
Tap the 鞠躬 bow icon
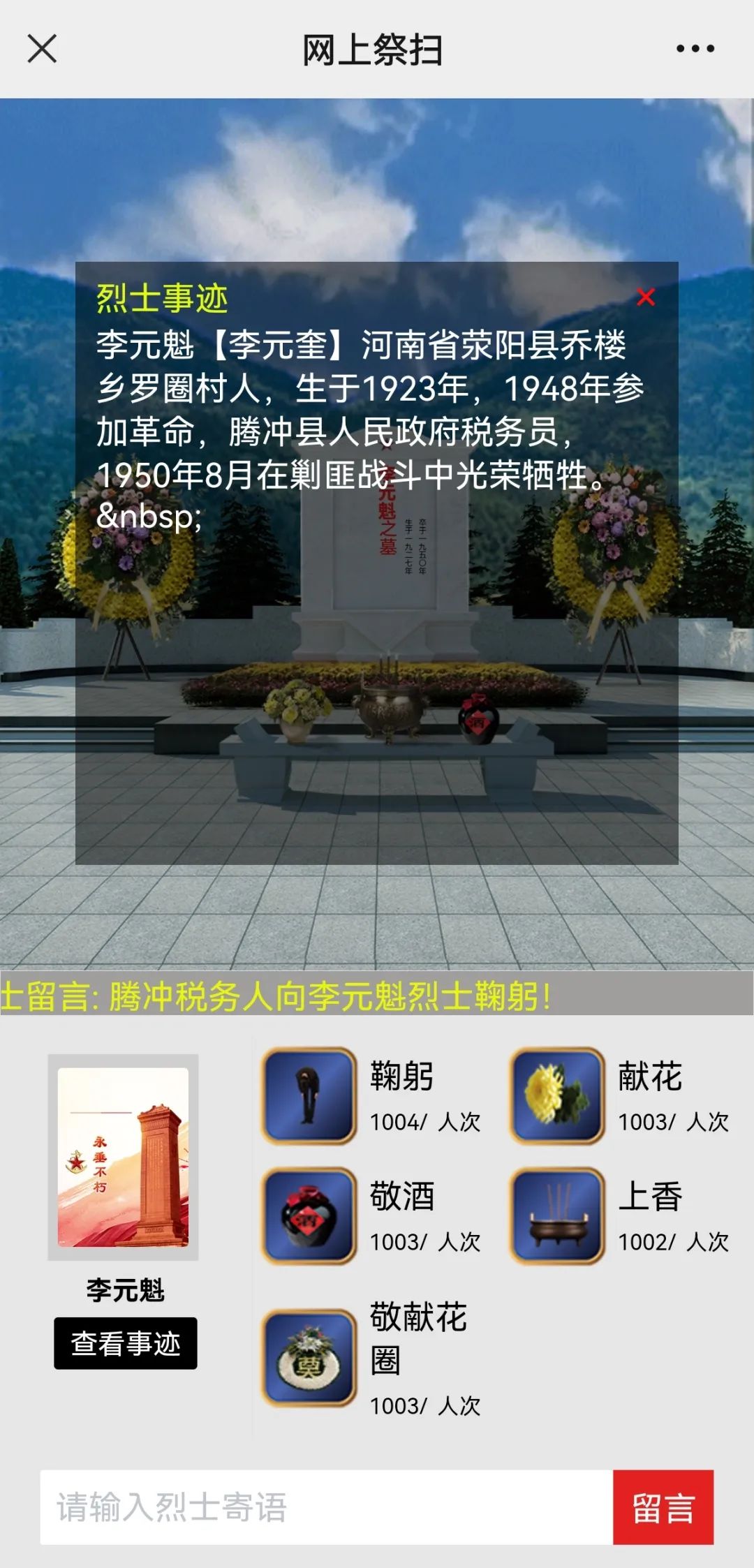(309, 1095)
